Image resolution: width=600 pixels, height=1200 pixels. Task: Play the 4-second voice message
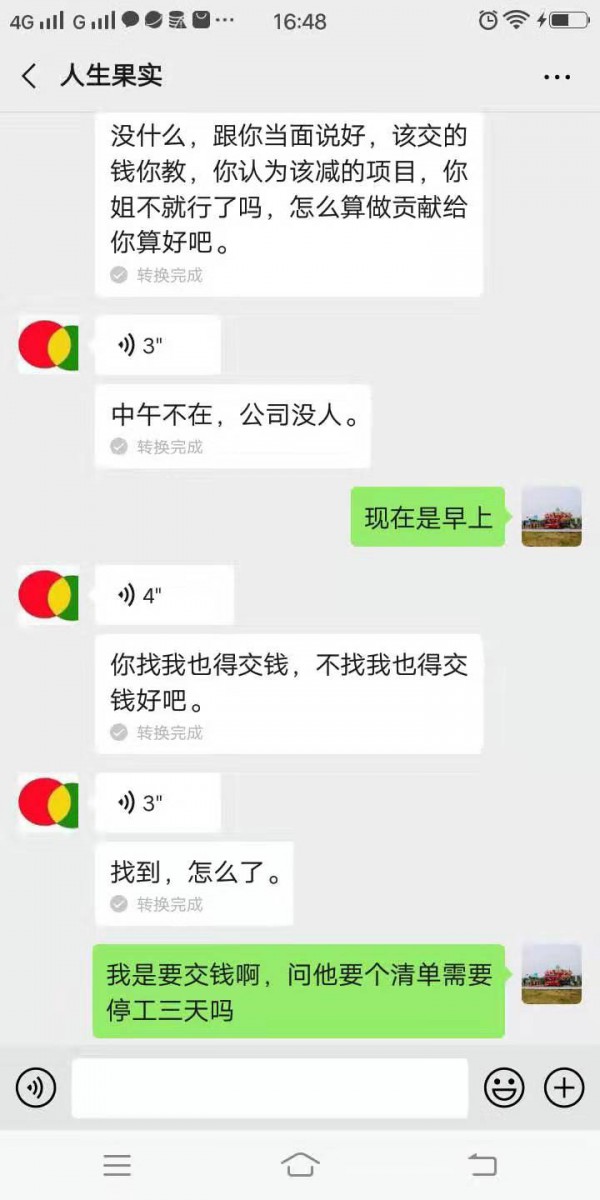[163, 595]
